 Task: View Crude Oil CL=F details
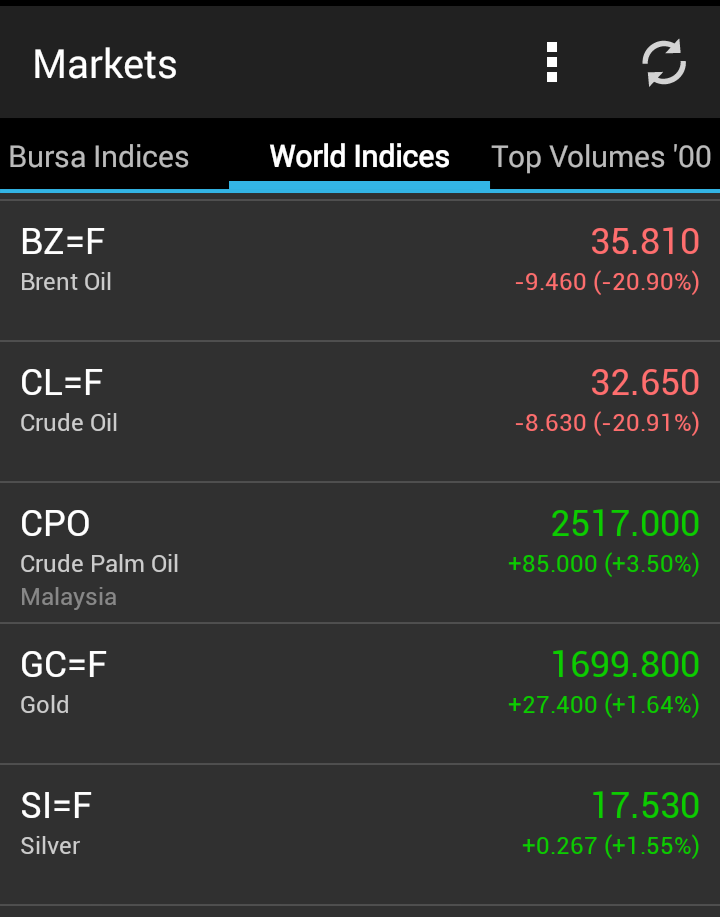click(360, 411)
